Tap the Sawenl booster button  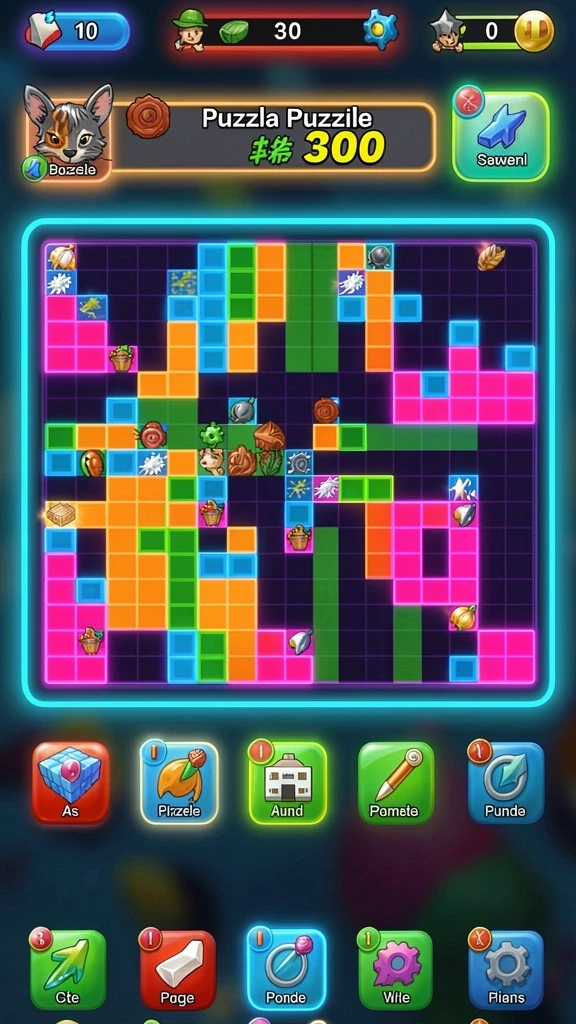pos(501,136)
